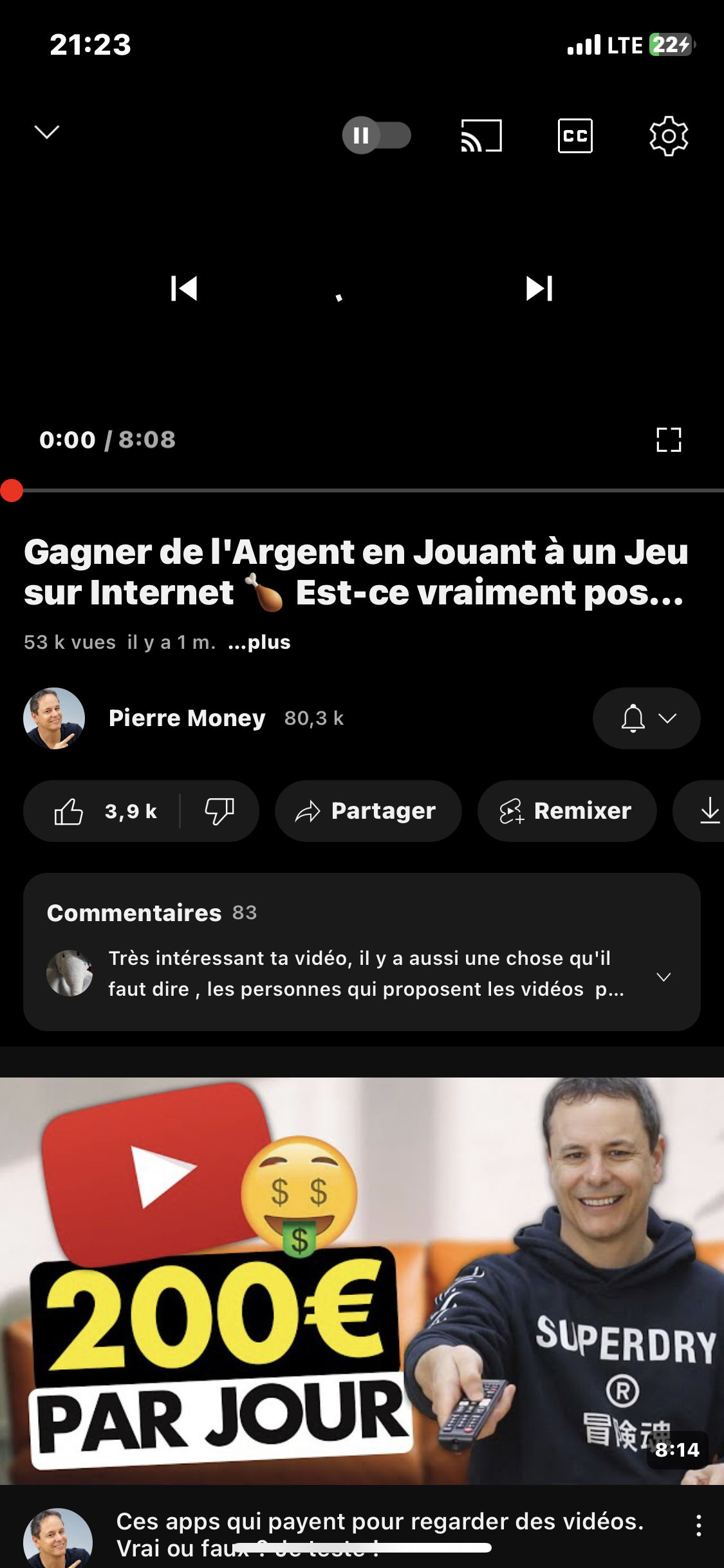Viewport: 724px width, 1568px height.
Task: Skip to the previous video
Action: click(x=184, y=288)
